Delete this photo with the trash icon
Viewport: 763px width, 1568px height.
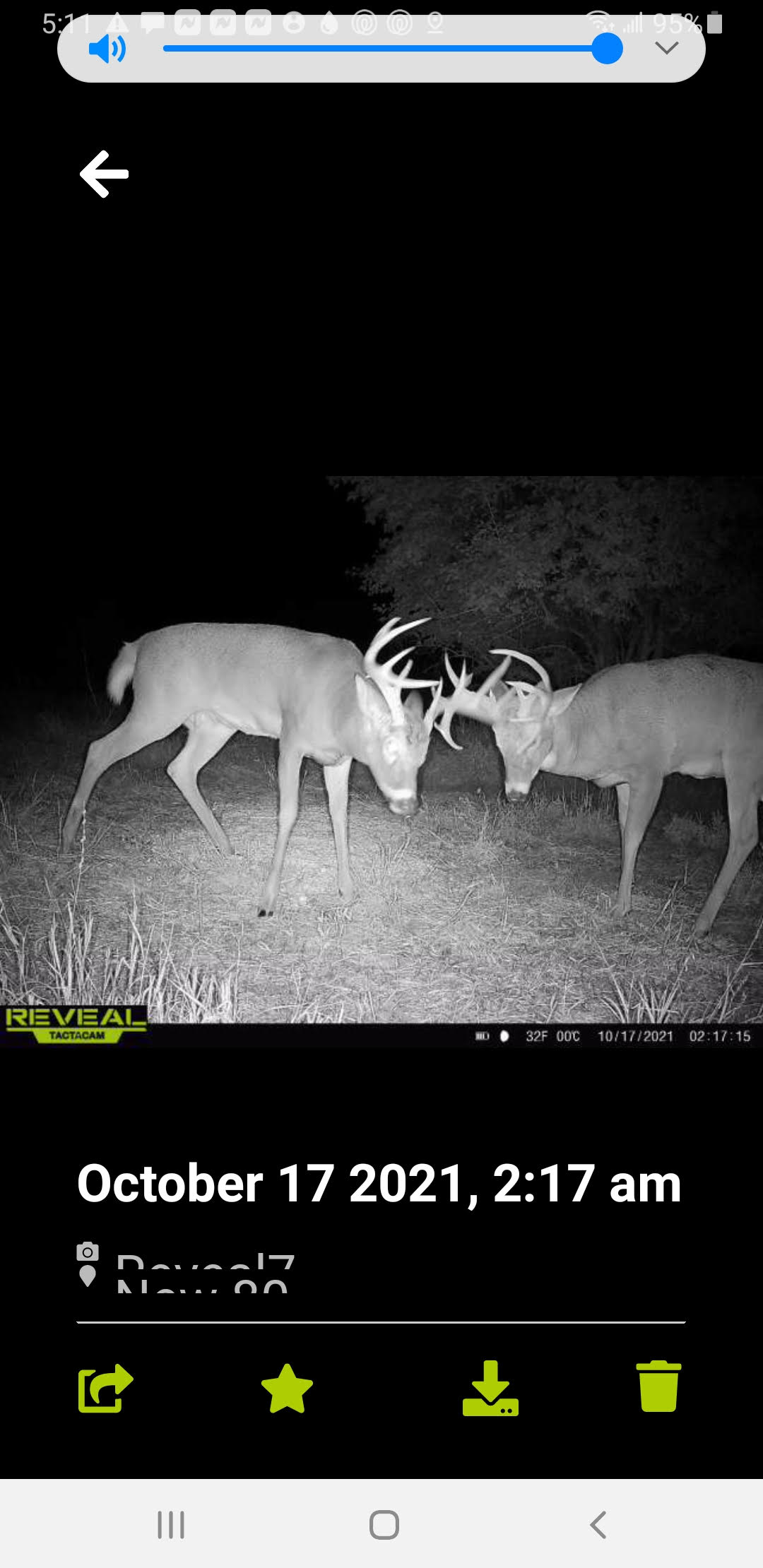(658, 1386)
